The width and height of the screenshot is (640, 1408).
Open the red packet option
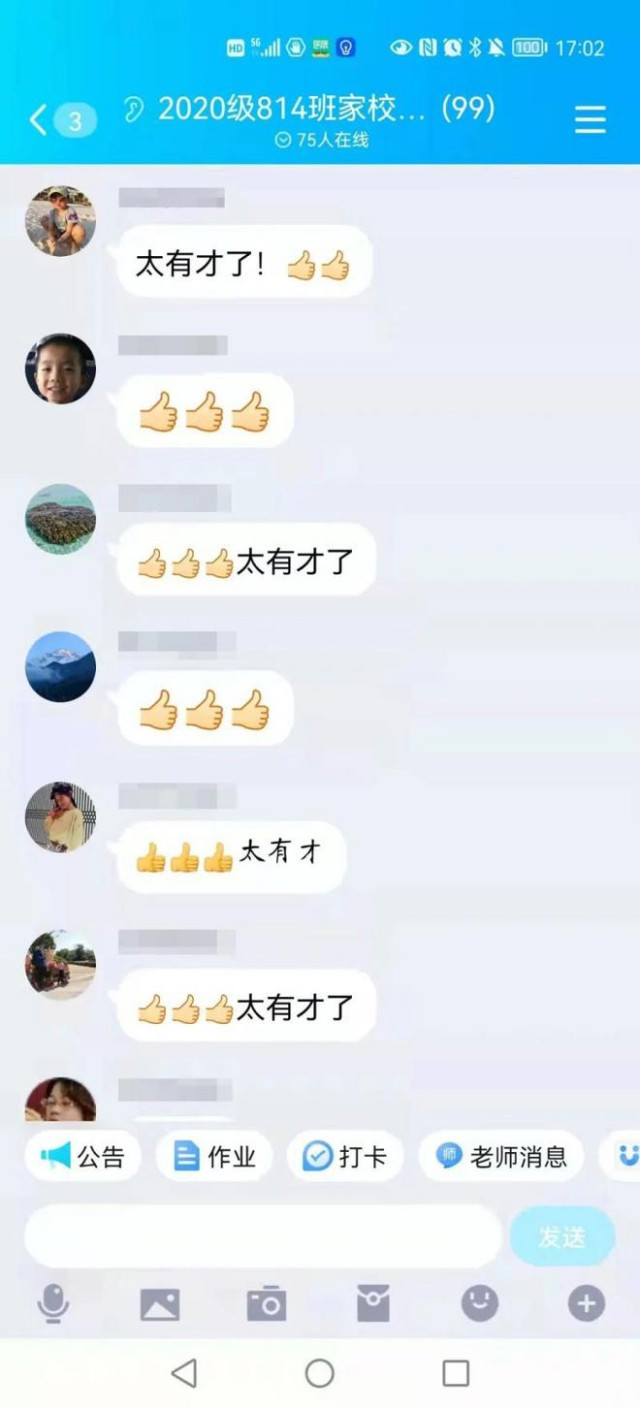coord(373,1304)
